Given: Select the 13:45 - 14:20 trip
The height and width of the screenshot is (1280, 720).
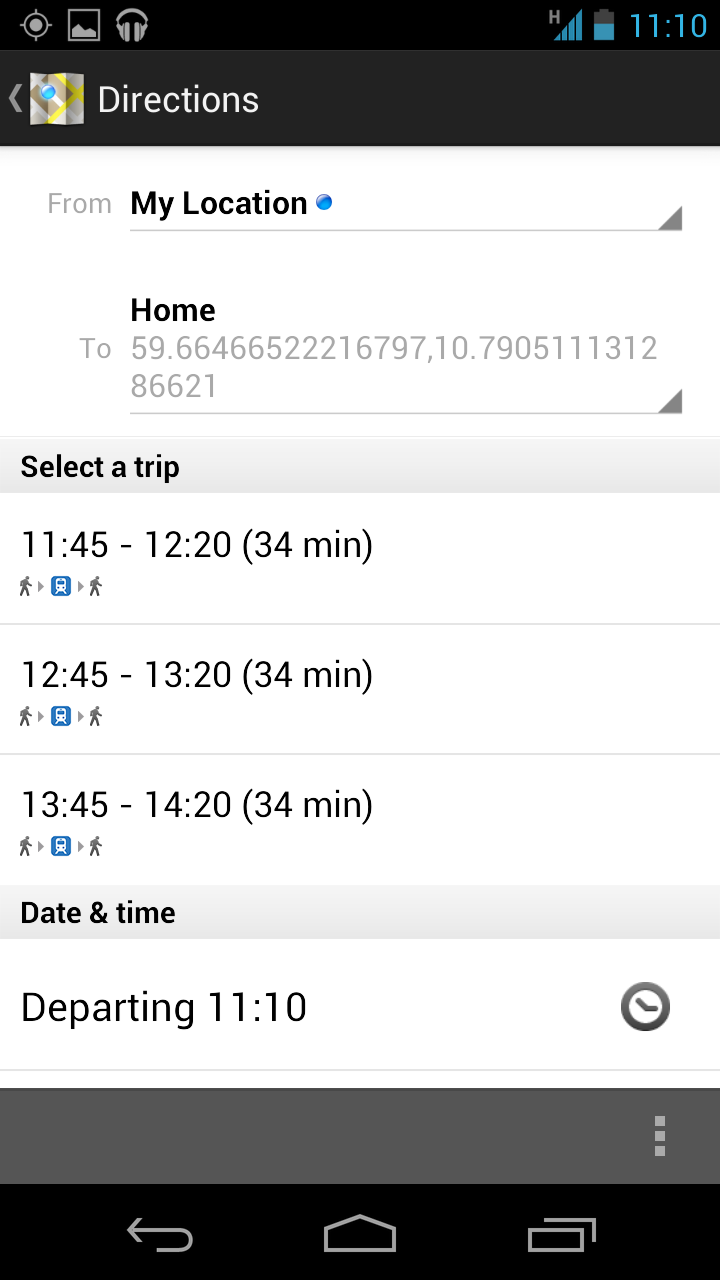Looking at the screenshot, I should pyautogui.click(x=360, y=820).
